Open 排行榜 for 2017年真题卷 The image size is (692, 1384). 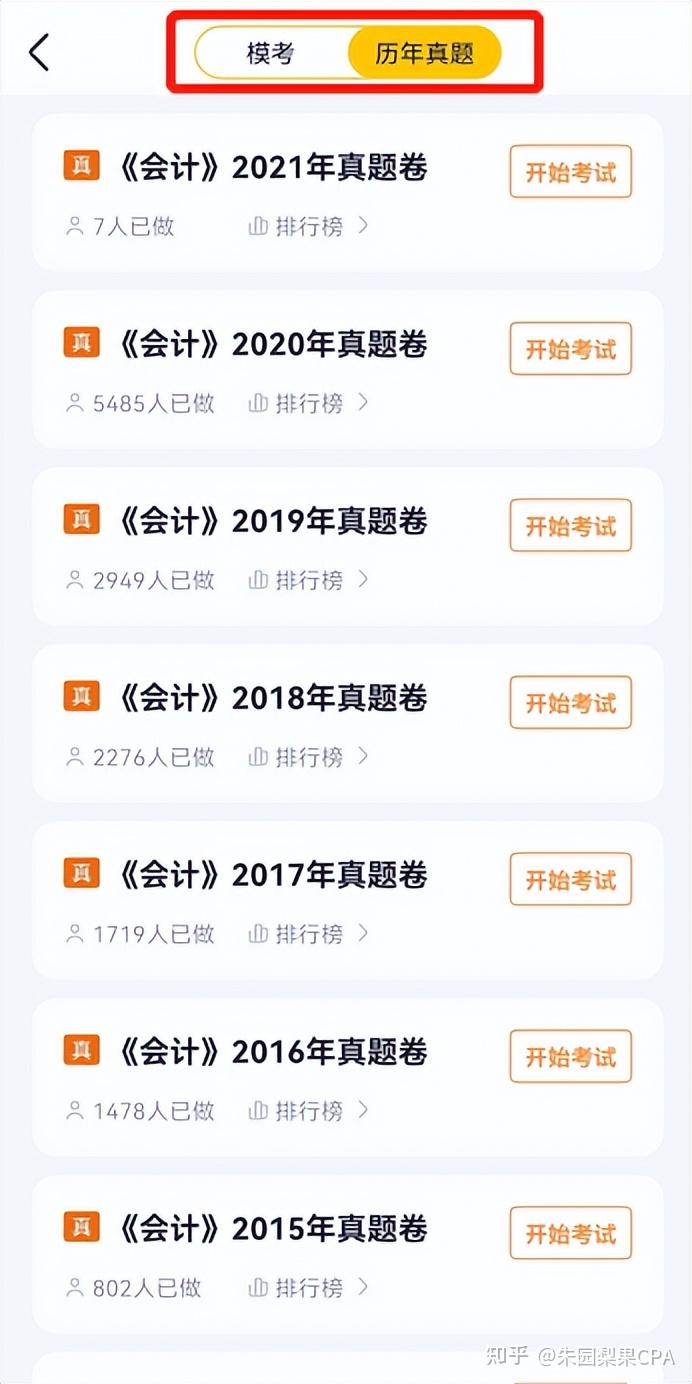pyautogui.click(x=308, y=934)
